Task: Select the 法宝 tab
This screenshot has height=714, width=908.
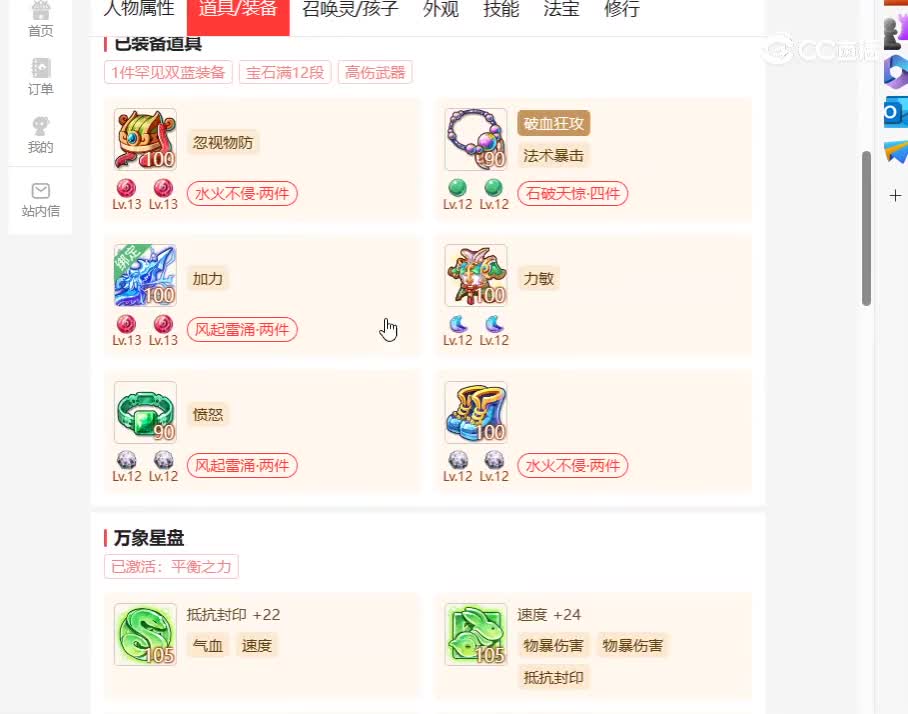Action: pyautogui.click(x=561, y=10)
